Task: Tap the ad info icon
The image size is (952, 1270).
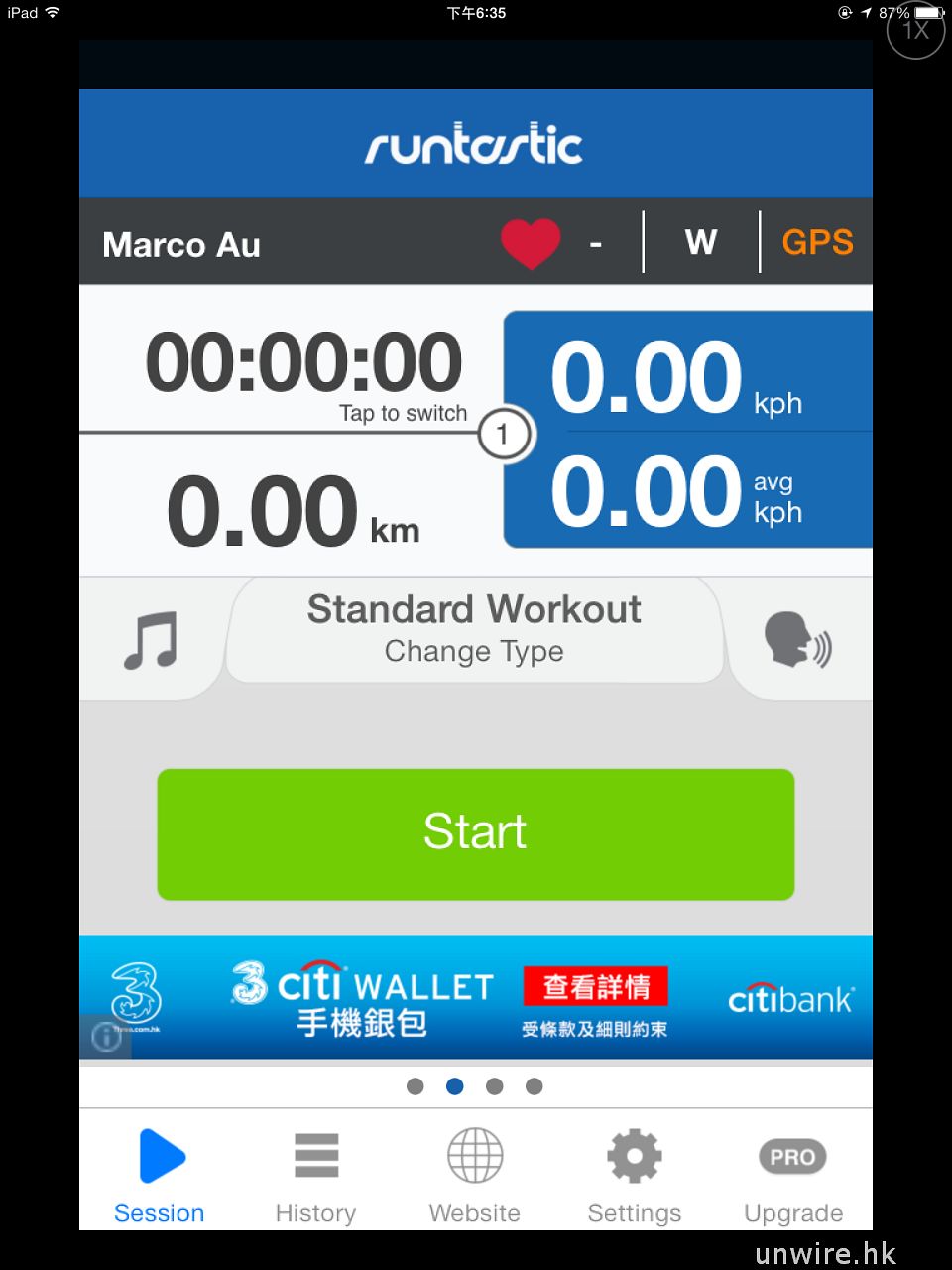Action: coord(105,1038)
